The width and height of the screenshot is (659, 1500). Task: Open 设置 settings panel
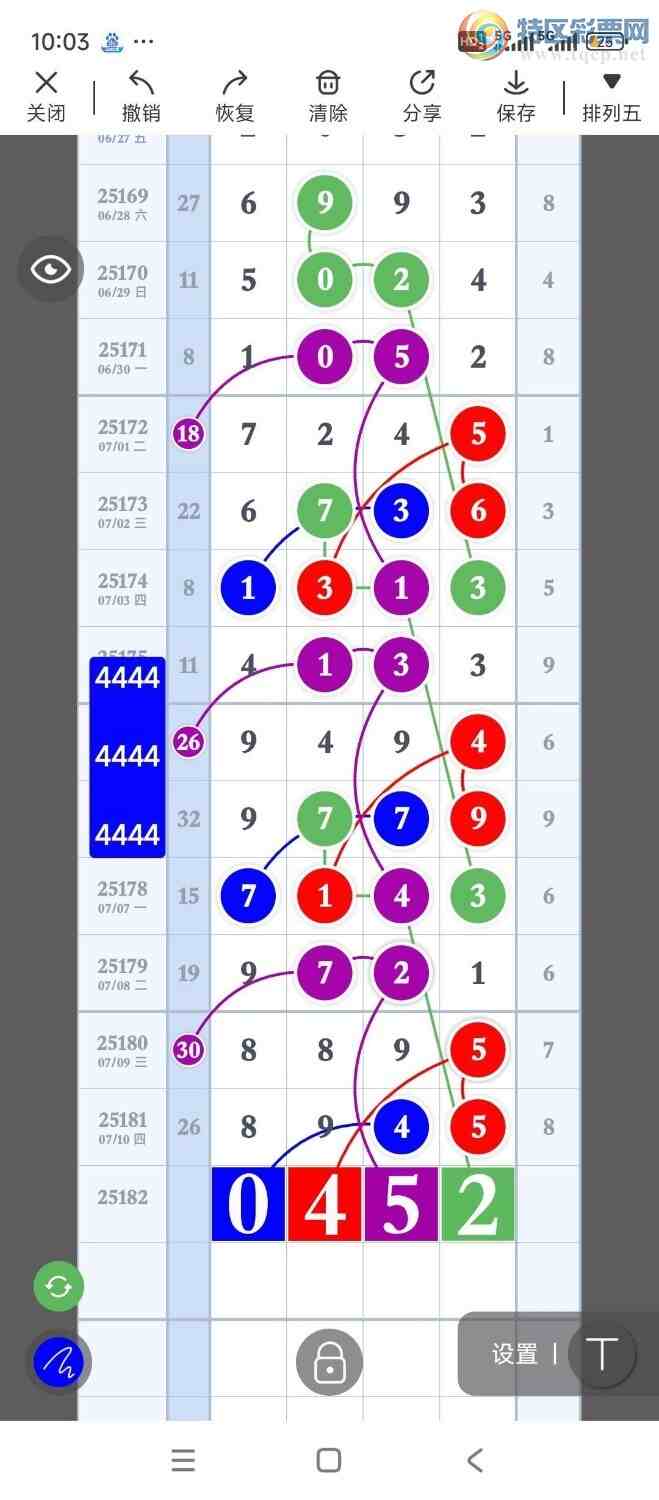point(515,1354)
